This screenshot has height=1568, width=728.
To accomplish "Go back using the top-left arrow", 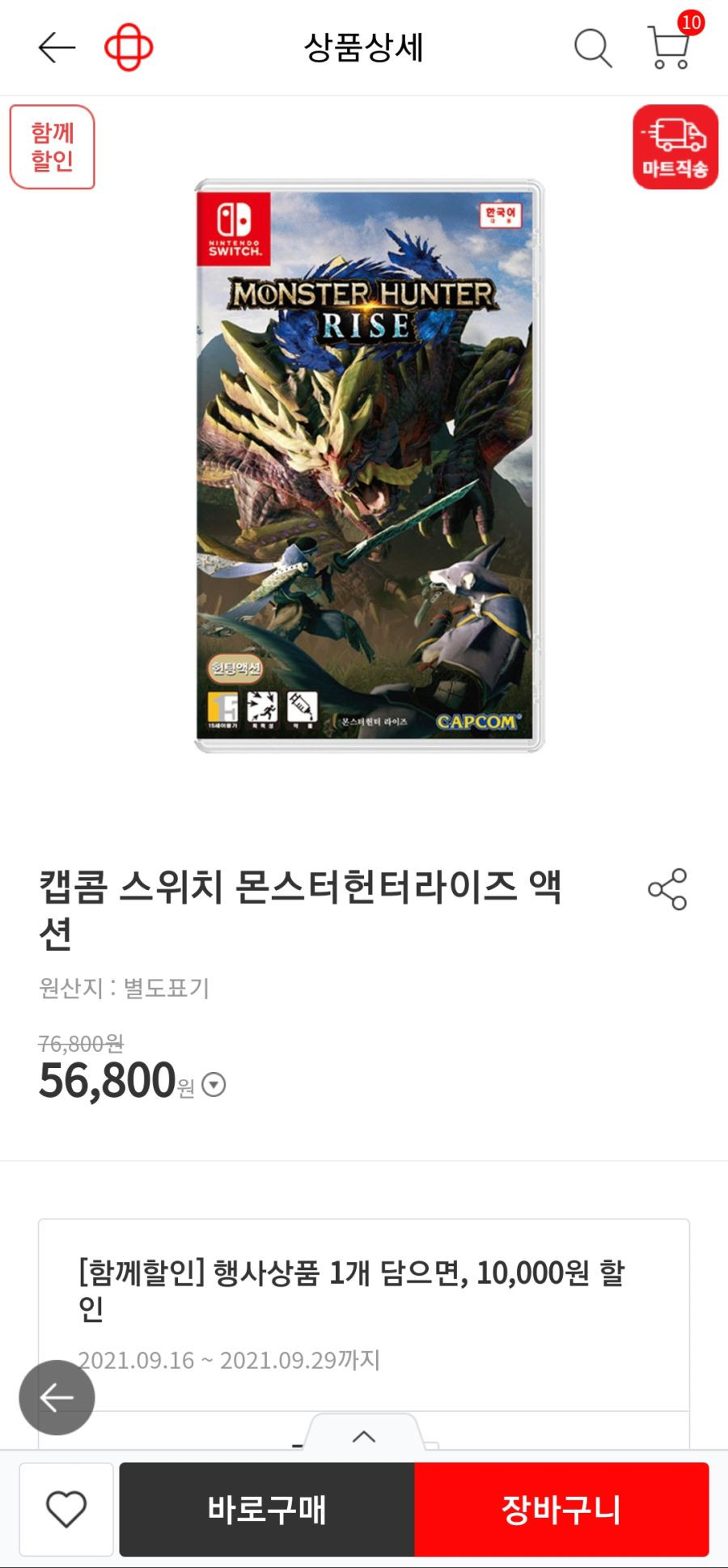I will coord(57,48).
